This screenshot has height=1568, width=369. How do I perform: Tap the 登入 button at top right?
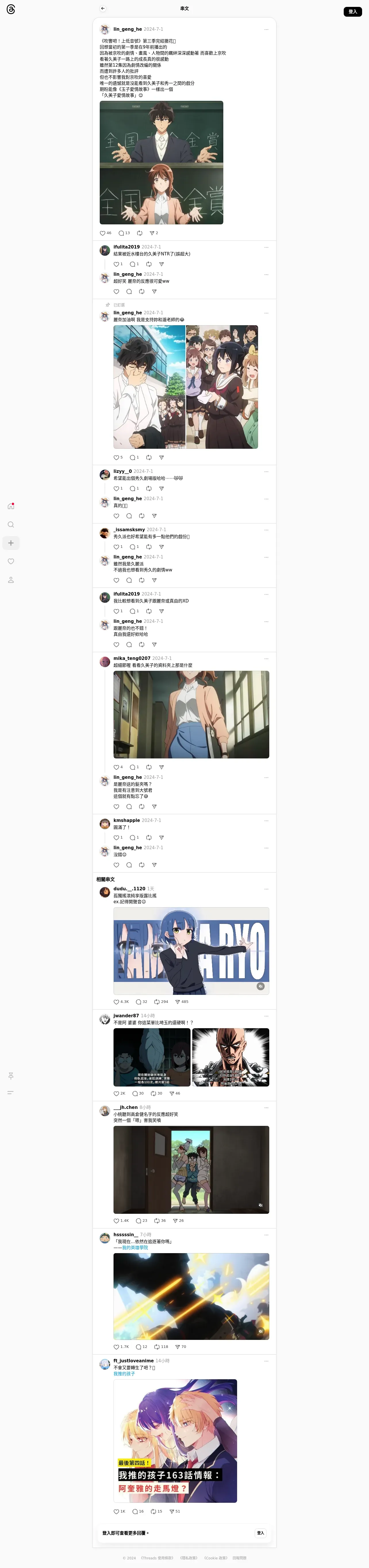pos(353,11)
